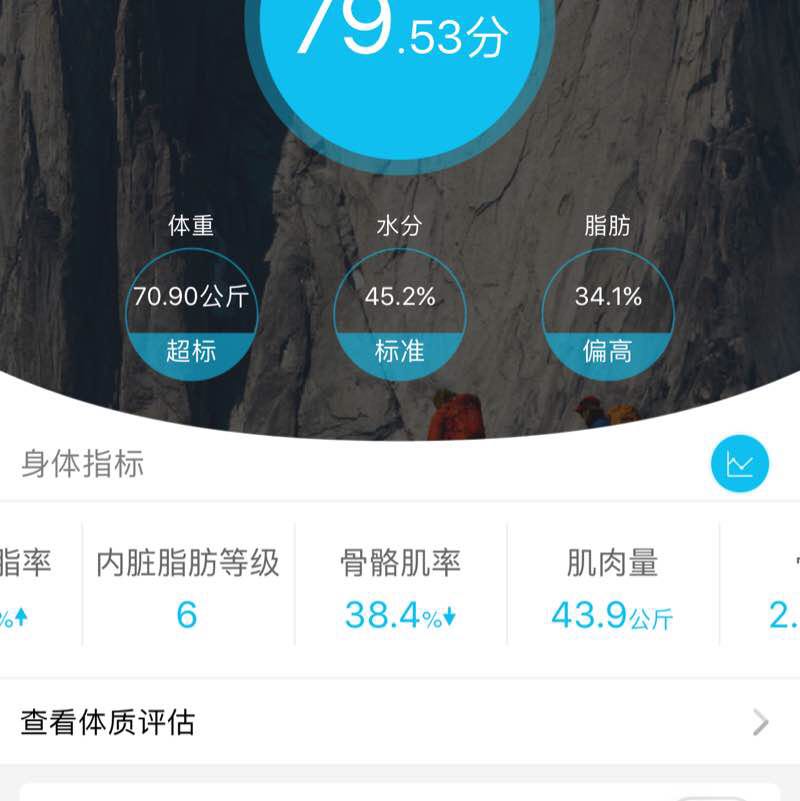Open 查看体质评估 row
800x801 pixels.
coord(398,722)
